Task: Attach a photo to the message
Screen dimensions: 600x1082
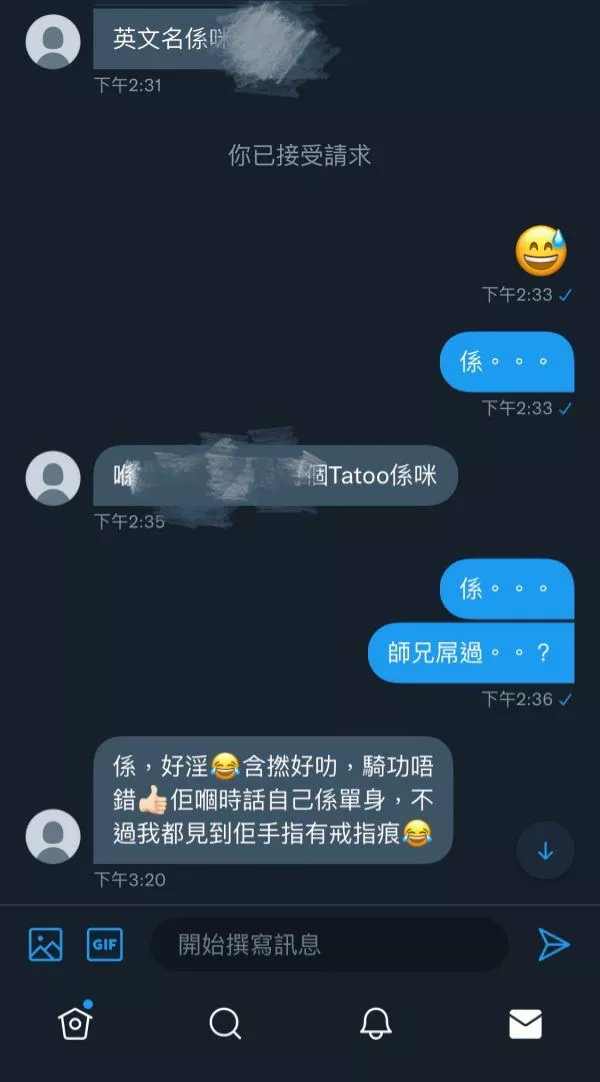Action: tap(45, 944)
